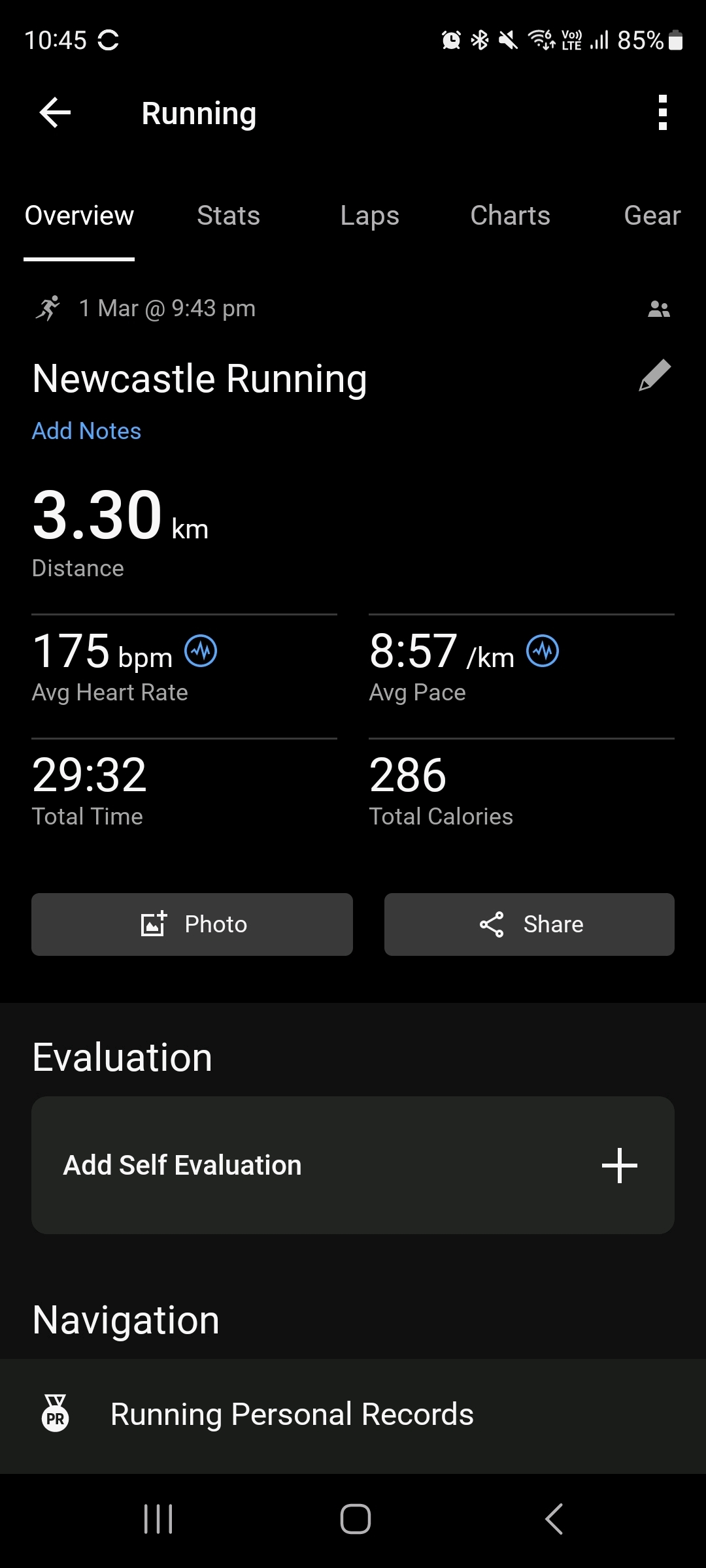
Task: Open recent apps from the navigation bar
Action: pos(158,1519)
